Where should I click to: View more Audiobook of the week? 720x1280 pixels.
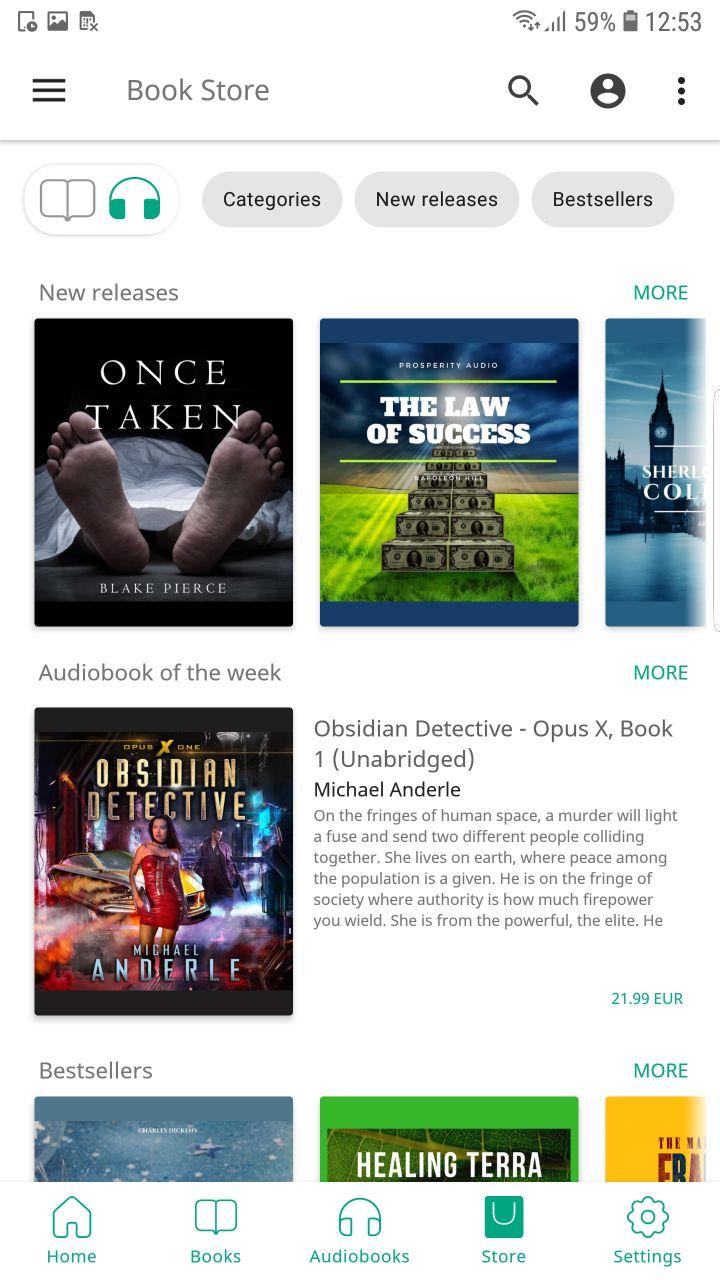pyautogui.click(x=660, y=672)
